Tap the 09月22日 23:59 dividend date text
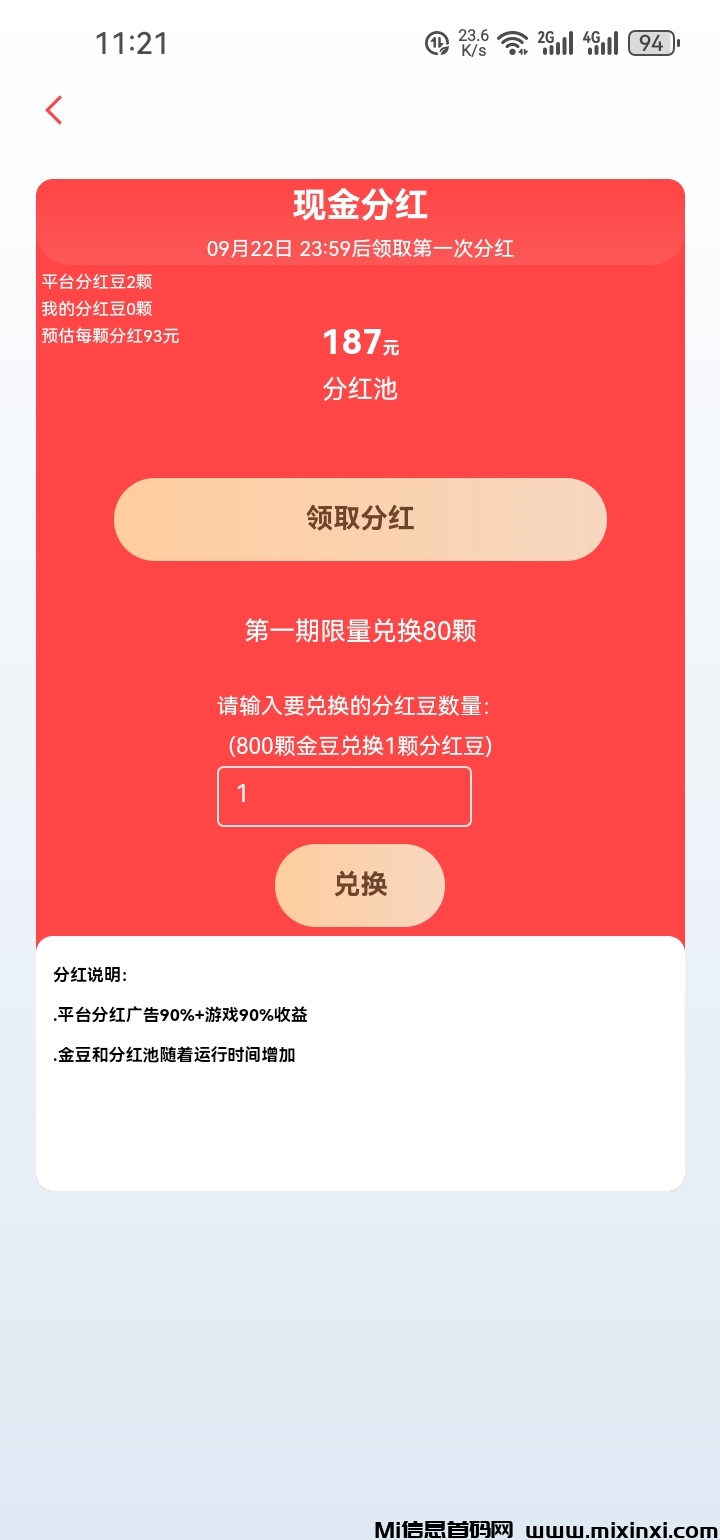This screenshot has height=1540, width=720. (x=360, y=249)
